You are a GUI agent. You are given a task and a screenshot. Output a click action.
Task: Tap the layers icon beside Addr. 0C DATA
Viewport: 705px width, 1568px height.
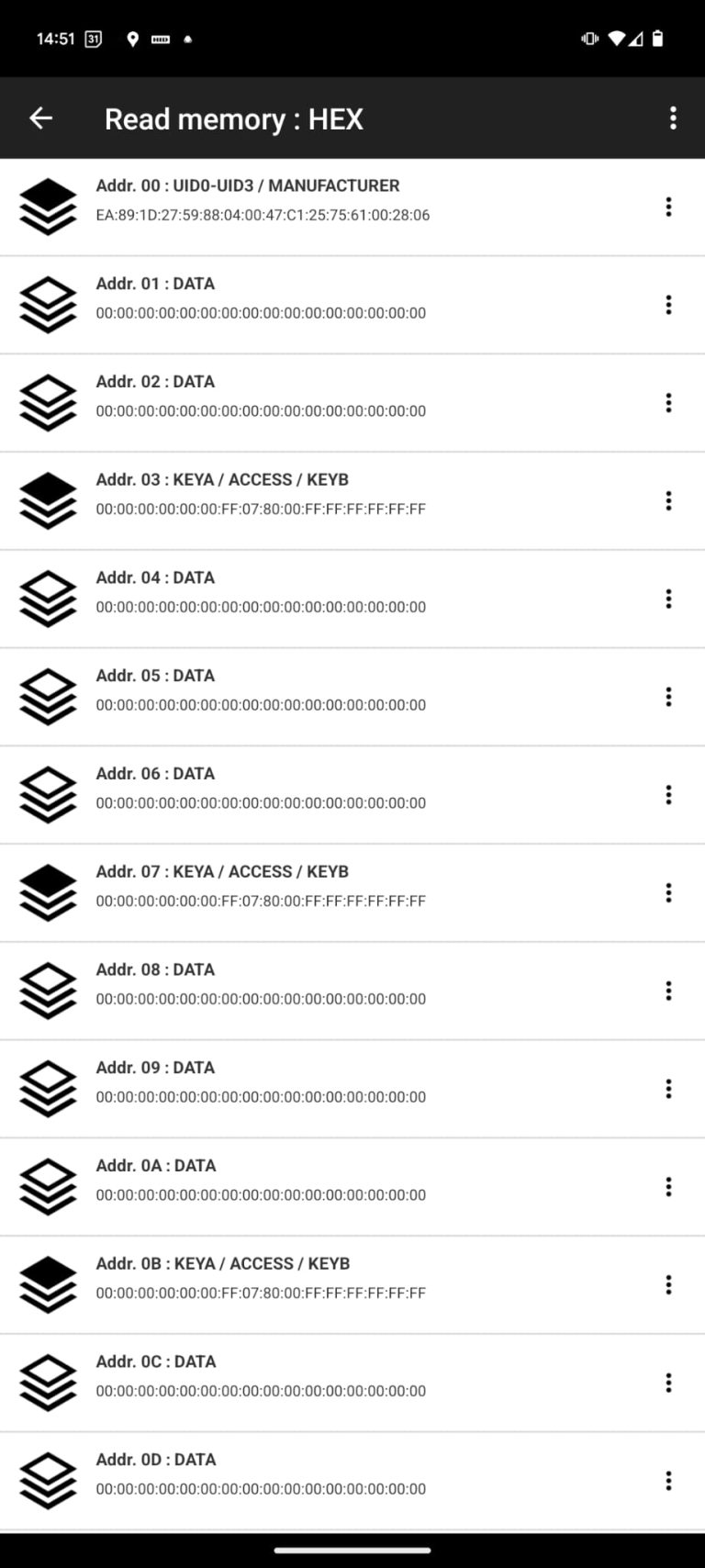click(48, 1382)
